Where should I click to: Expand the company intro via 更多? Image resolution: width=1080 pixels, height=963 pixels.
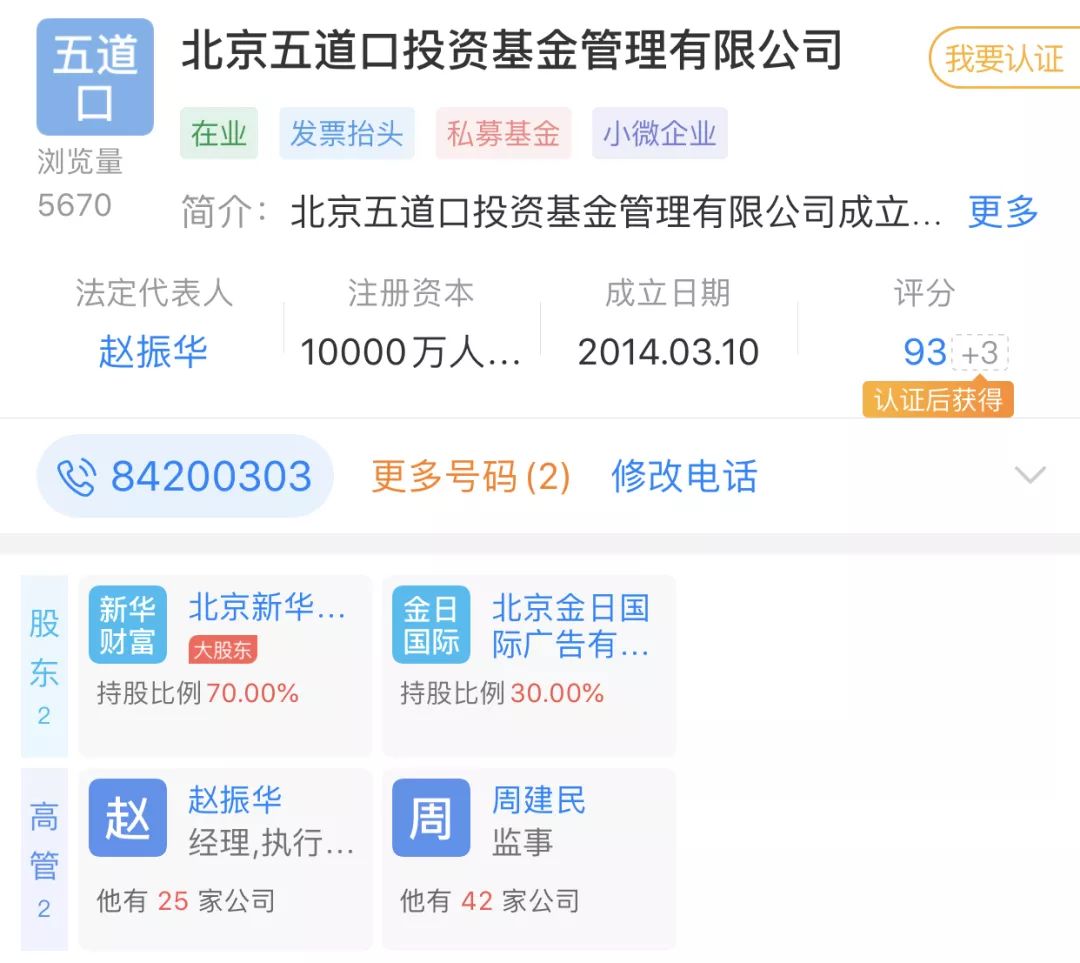pos(1003,212)
